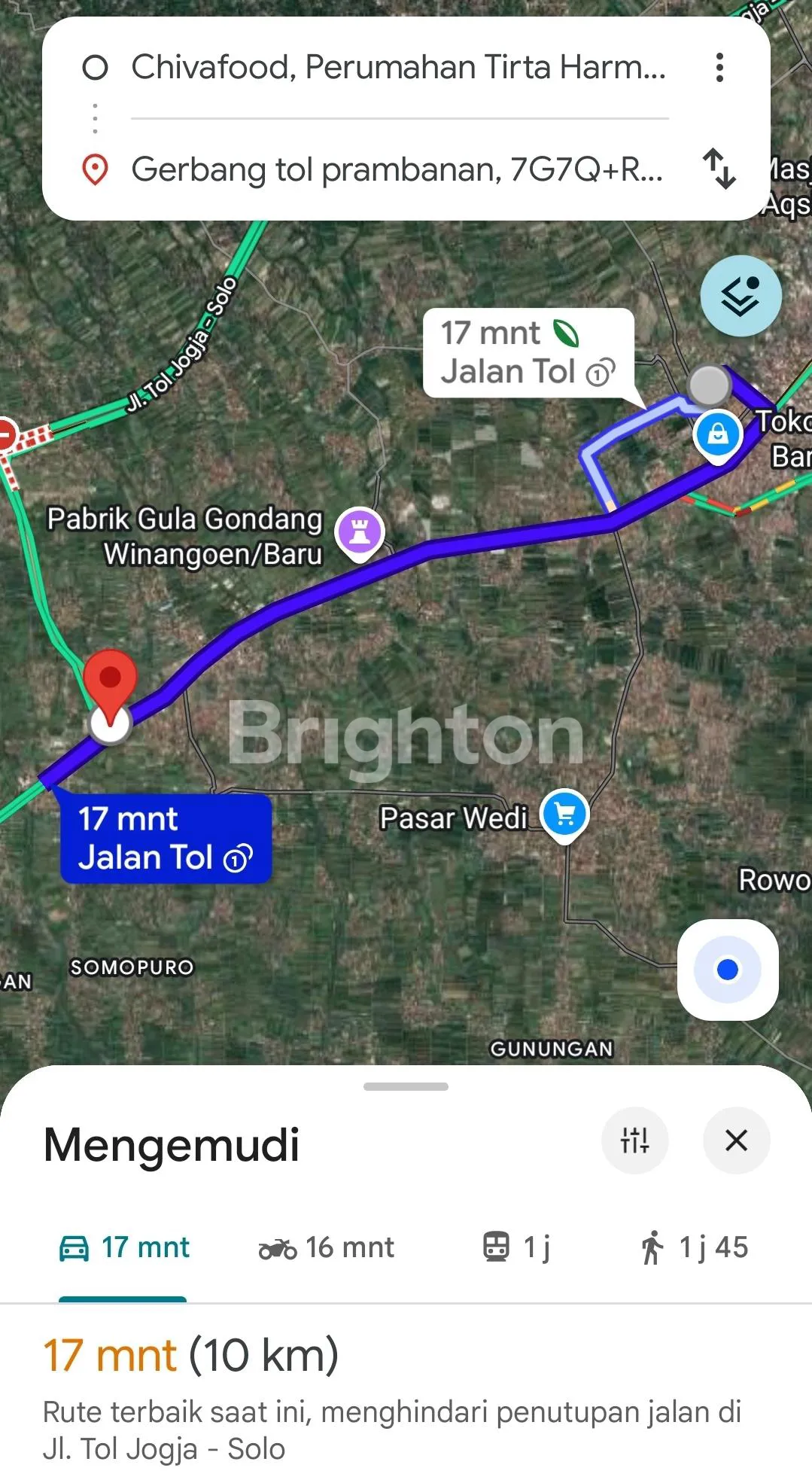Open Pabrik Gula Gondang Winangoen marker

[360, 531]
